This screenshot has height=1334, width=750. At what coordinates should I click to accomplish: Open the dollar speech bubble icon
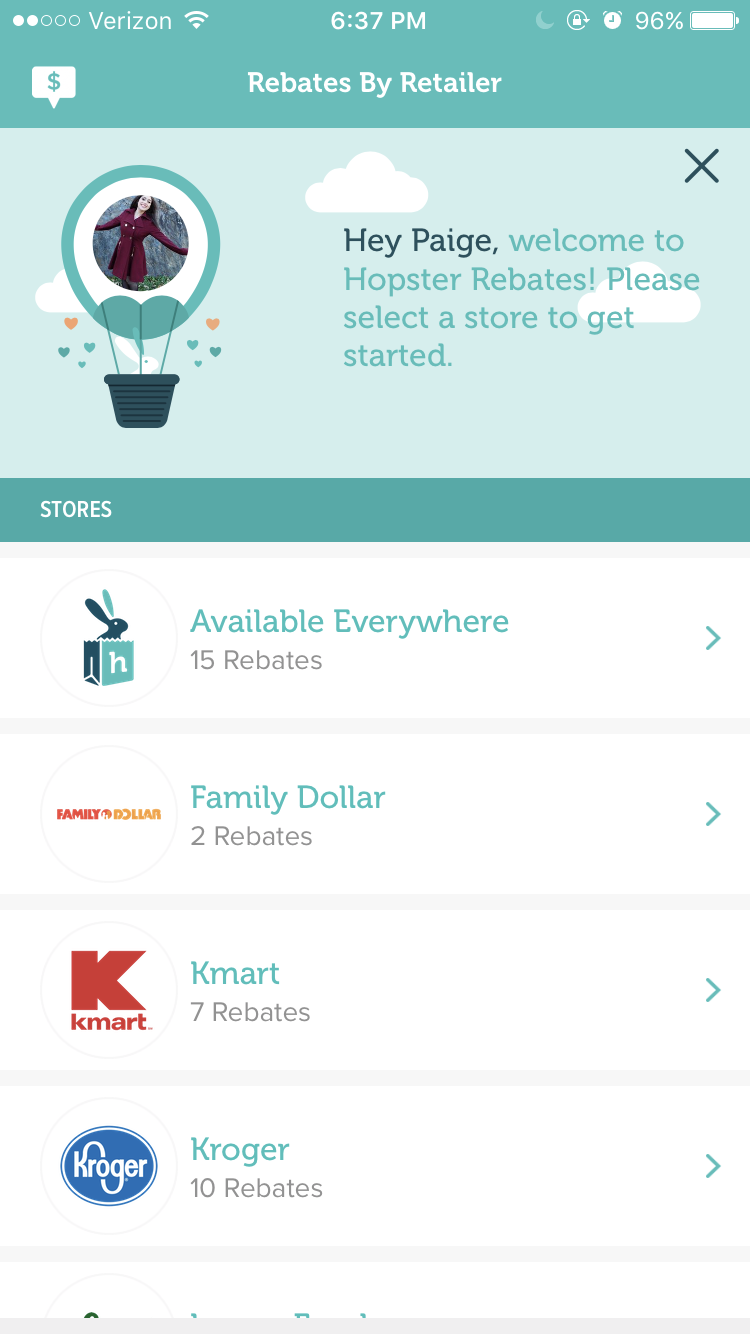pyautogui.click(x=54, y=86)
